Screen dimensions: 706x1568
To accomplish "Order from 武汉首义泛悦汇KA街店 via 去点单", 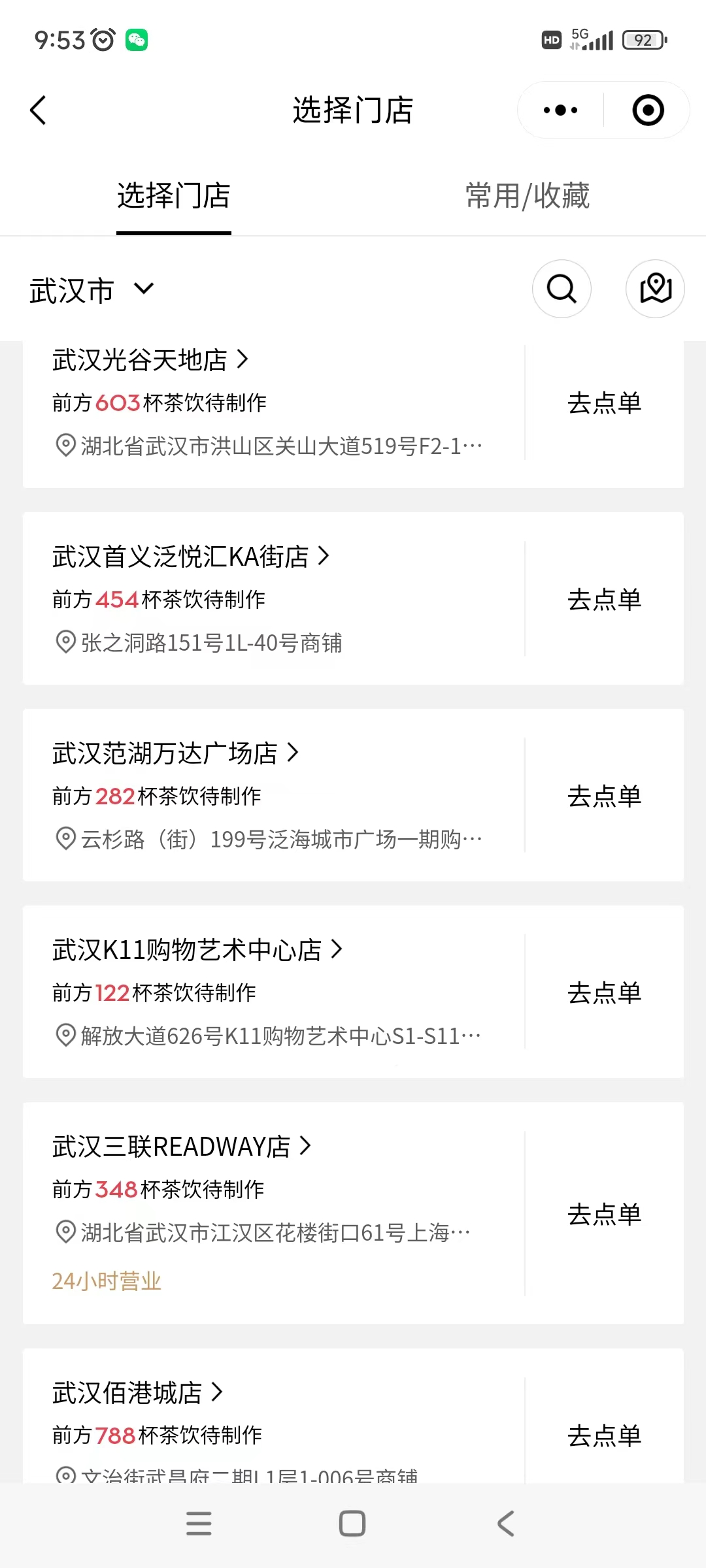I will 604,600.
